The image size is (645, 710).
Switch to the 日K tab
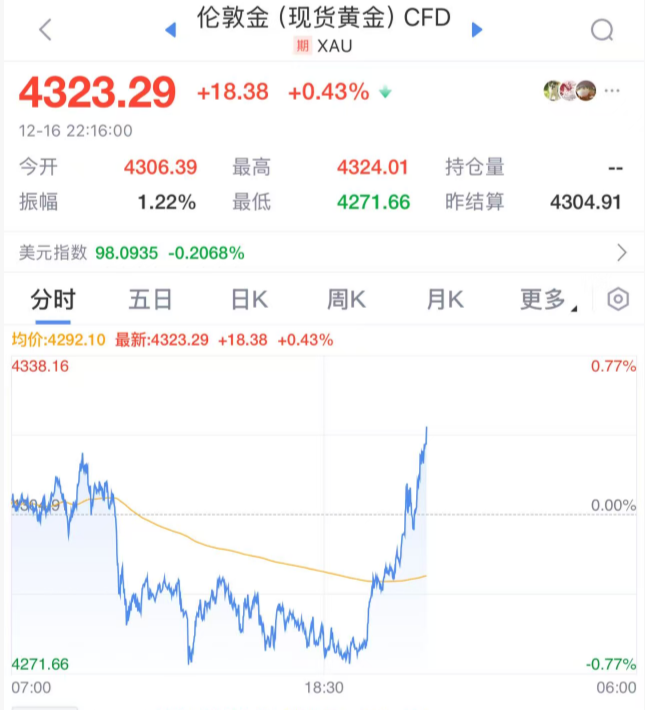point(249,299)
